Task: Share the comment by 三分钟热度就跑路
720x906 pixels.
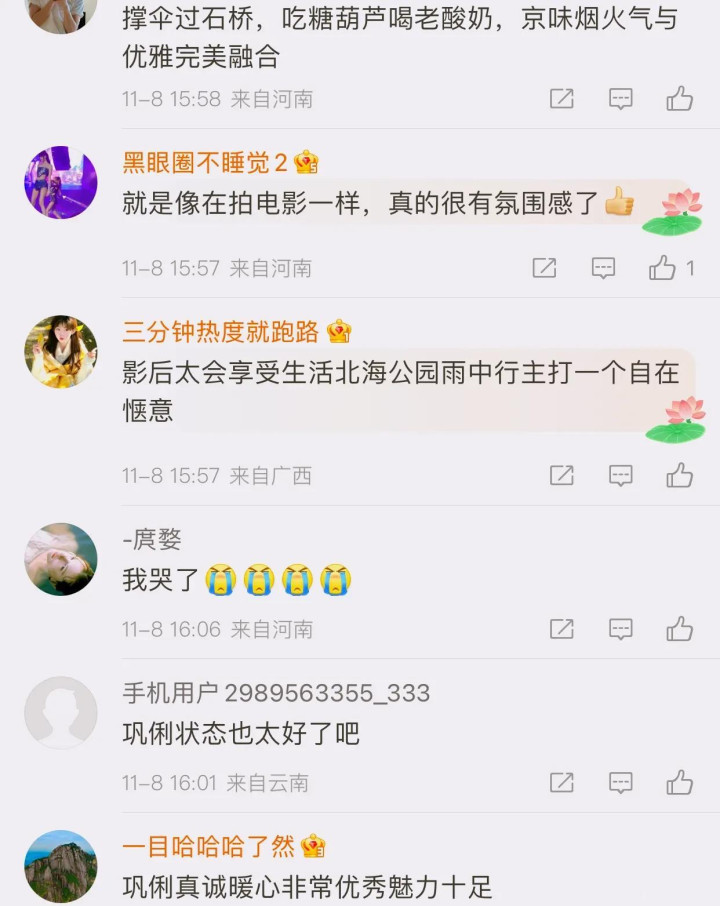Action: pos(562,475)
